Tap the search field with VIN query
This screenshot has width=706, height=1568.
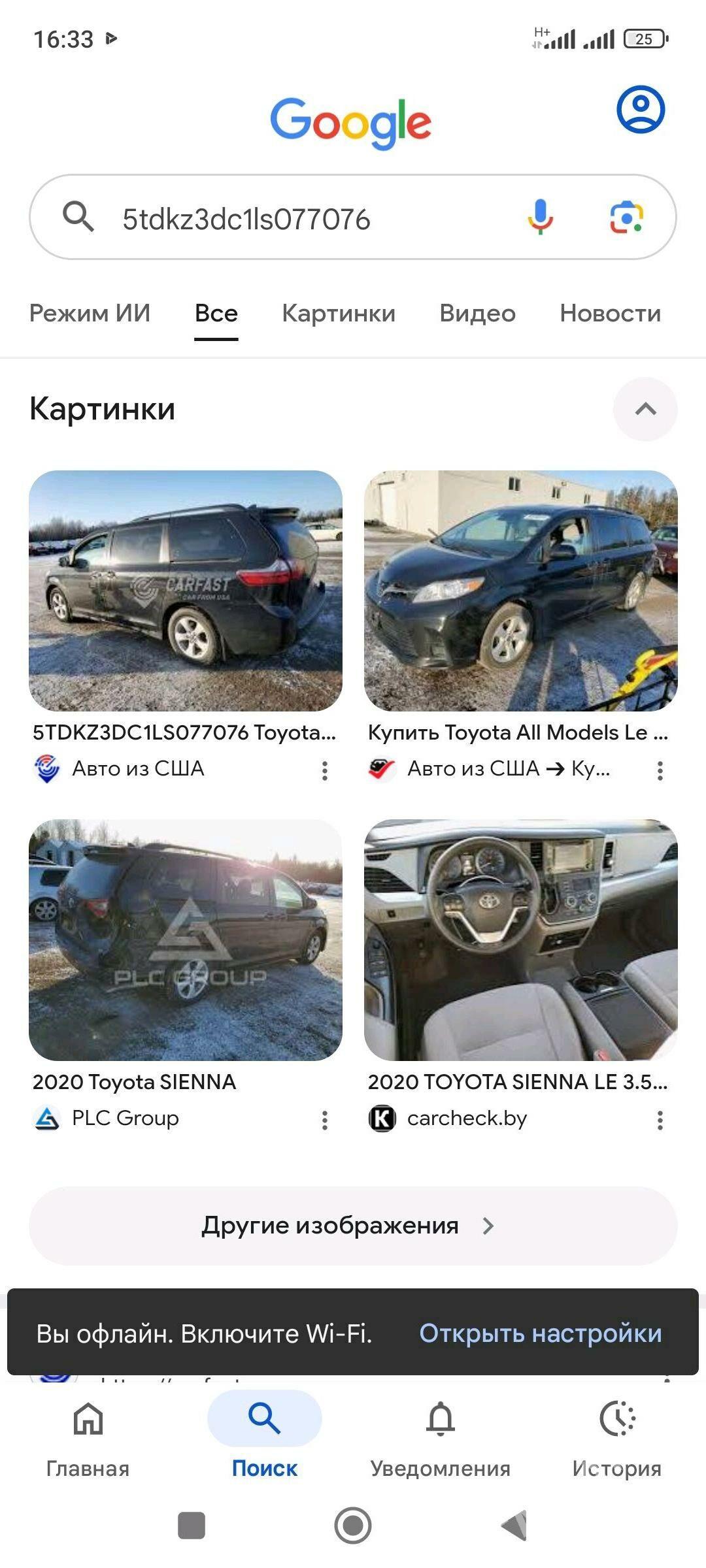click(x=294, y=218)
